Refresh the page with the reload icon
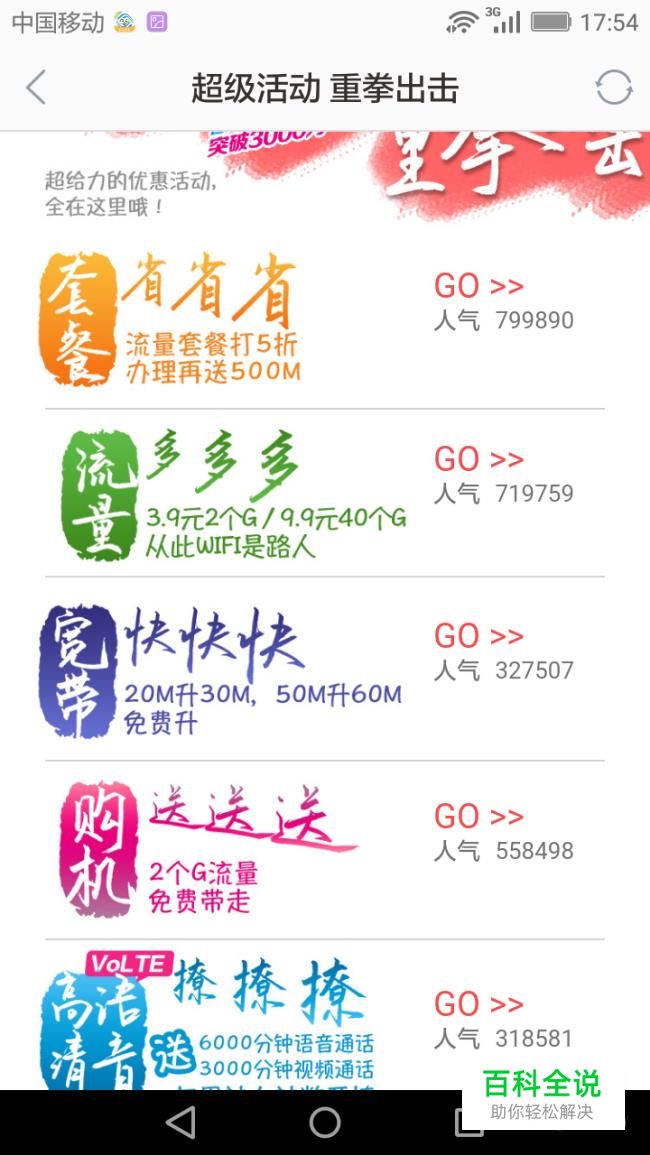Screen dimensions: 650x1155 [614, 88]
